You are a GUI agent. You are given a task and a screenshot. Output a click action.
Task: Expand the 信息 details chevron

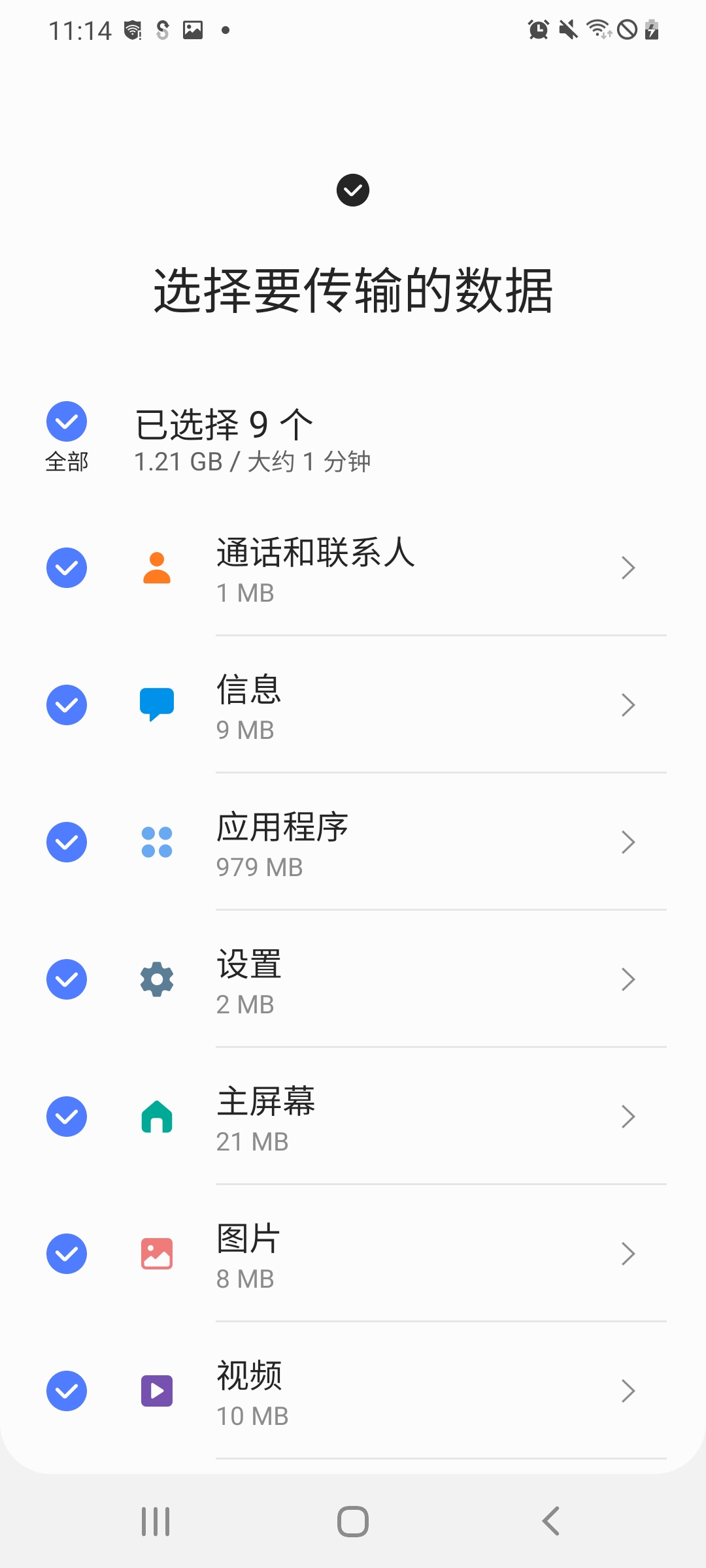coord(627,704)
